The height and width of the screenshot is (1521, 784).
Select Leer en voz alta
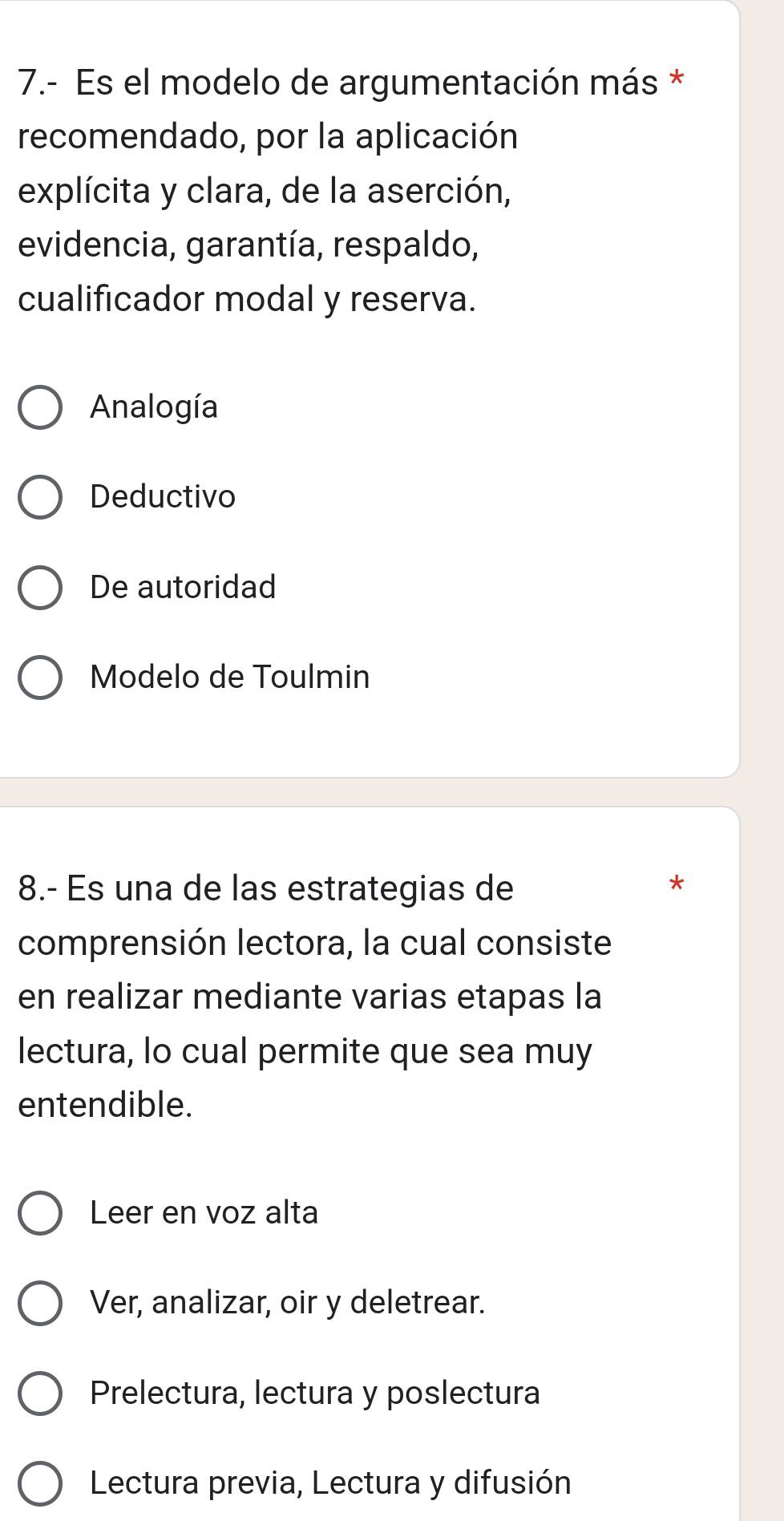(x=40, y=1213)
